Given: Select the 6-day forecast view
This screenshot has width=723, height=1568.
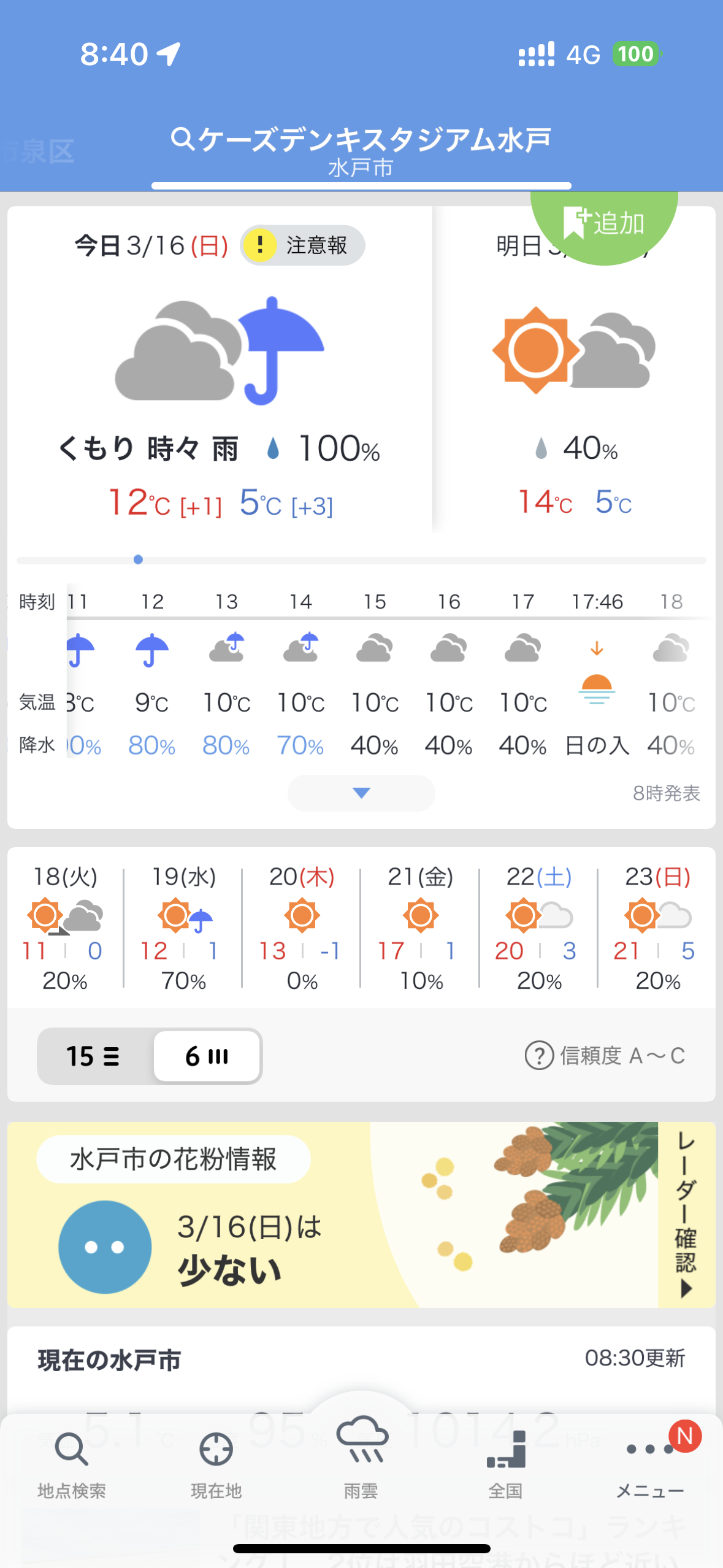Looking at the screenshot, I should 207,1056.
